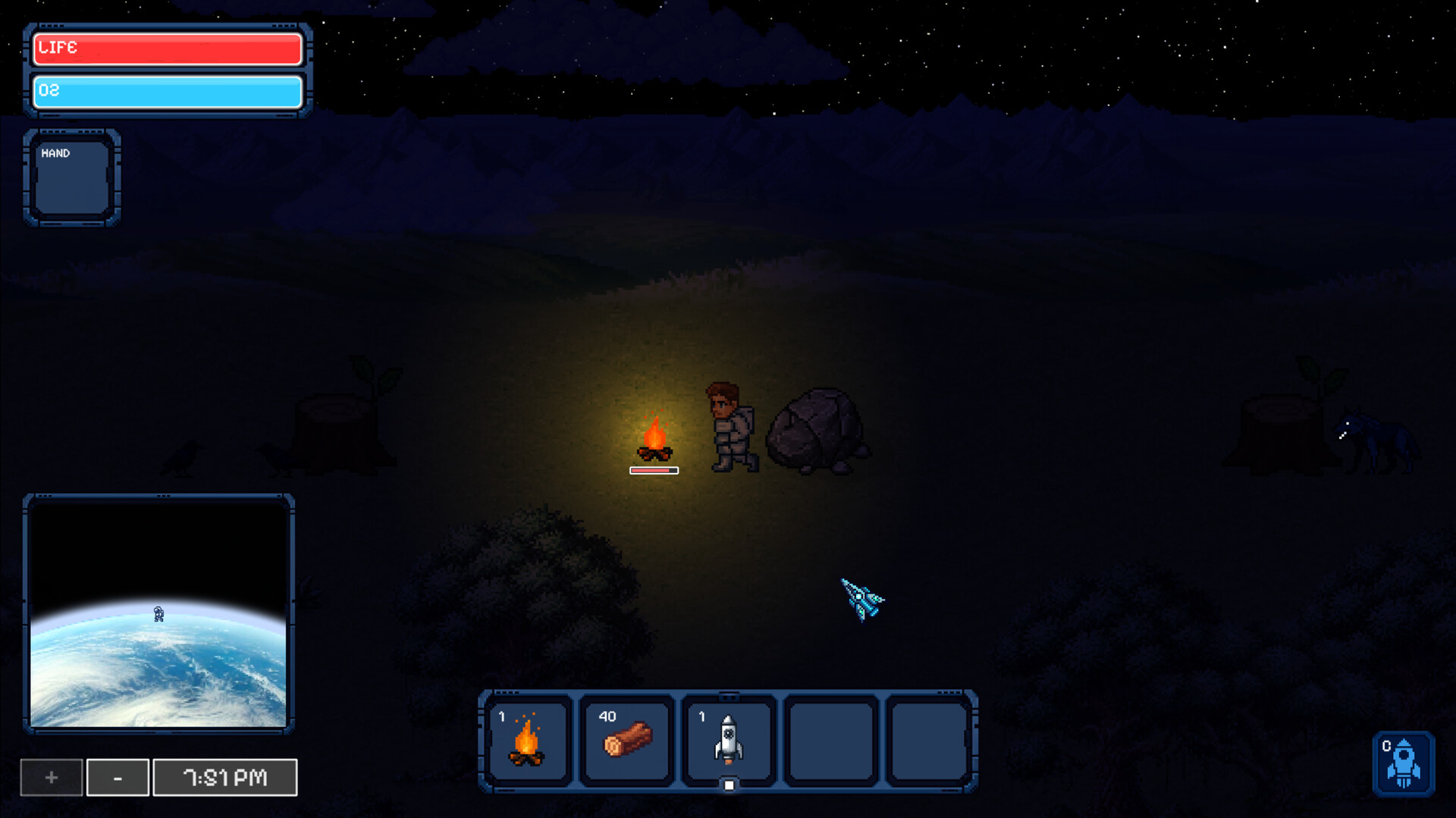Zoom in the minimap with plus button
Image resolution: width=1456 pixels, height=818 pixels.
(x=52, y=778)
